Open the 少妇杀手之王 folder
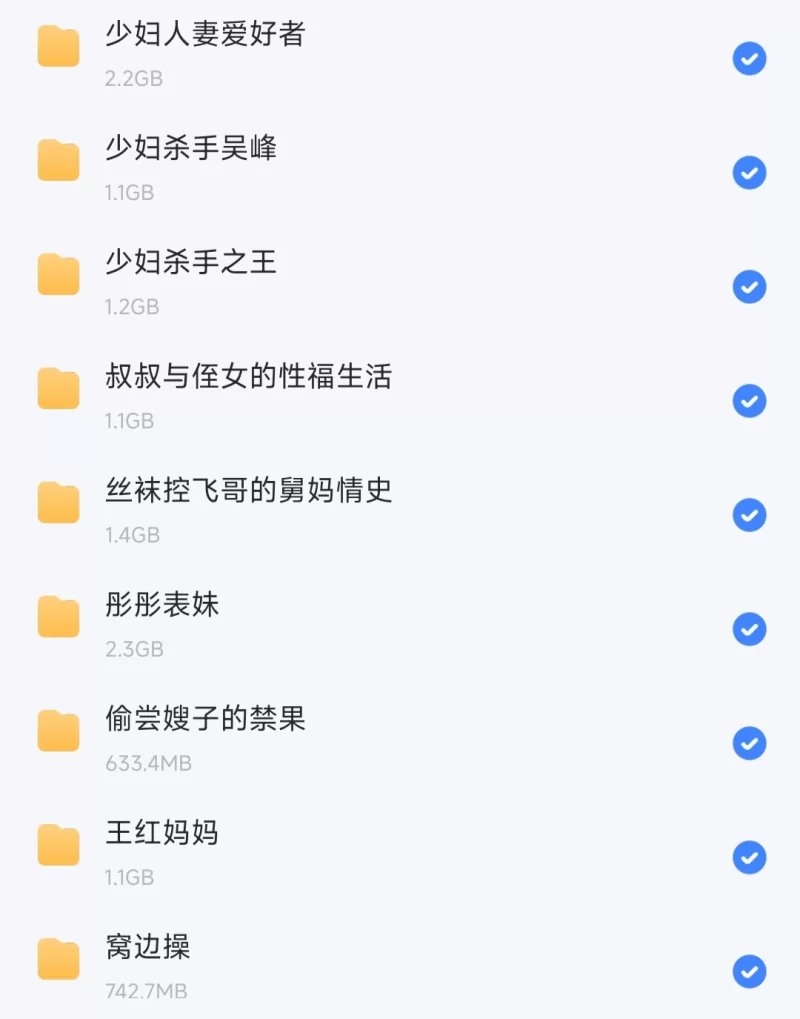The image size is (800, 1019). [191, 263]
